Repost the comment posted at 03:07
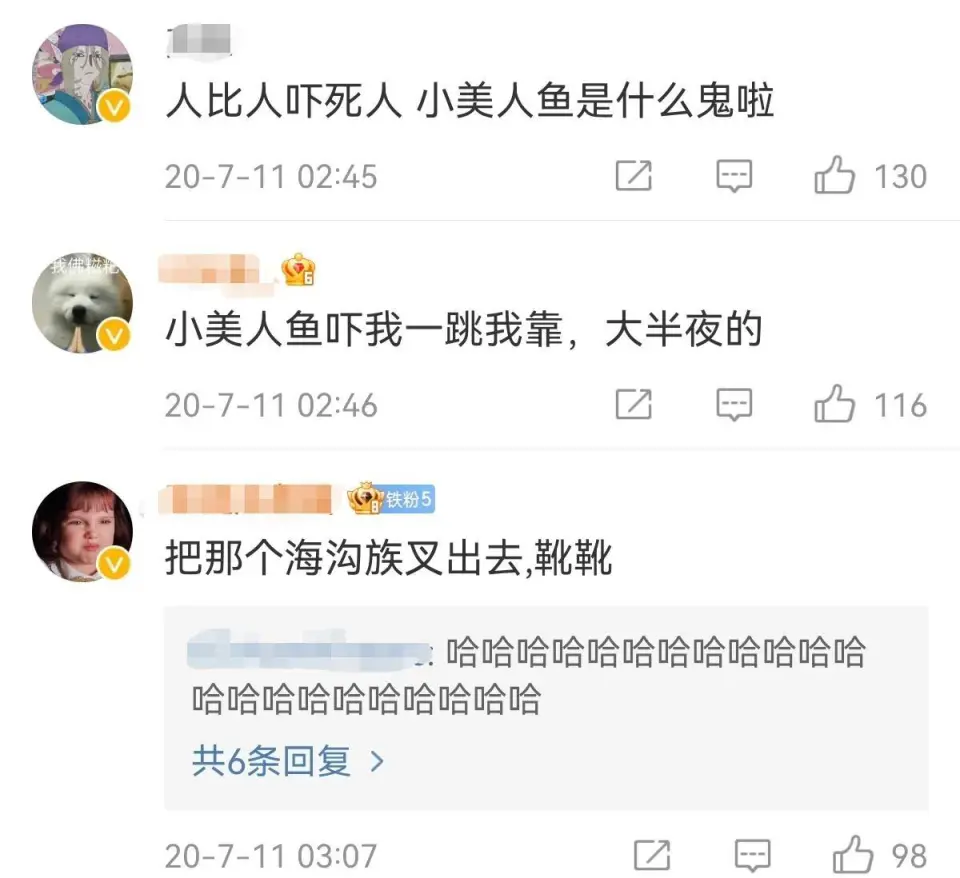This screenshot has height=878, width=960. coord(651,856)
